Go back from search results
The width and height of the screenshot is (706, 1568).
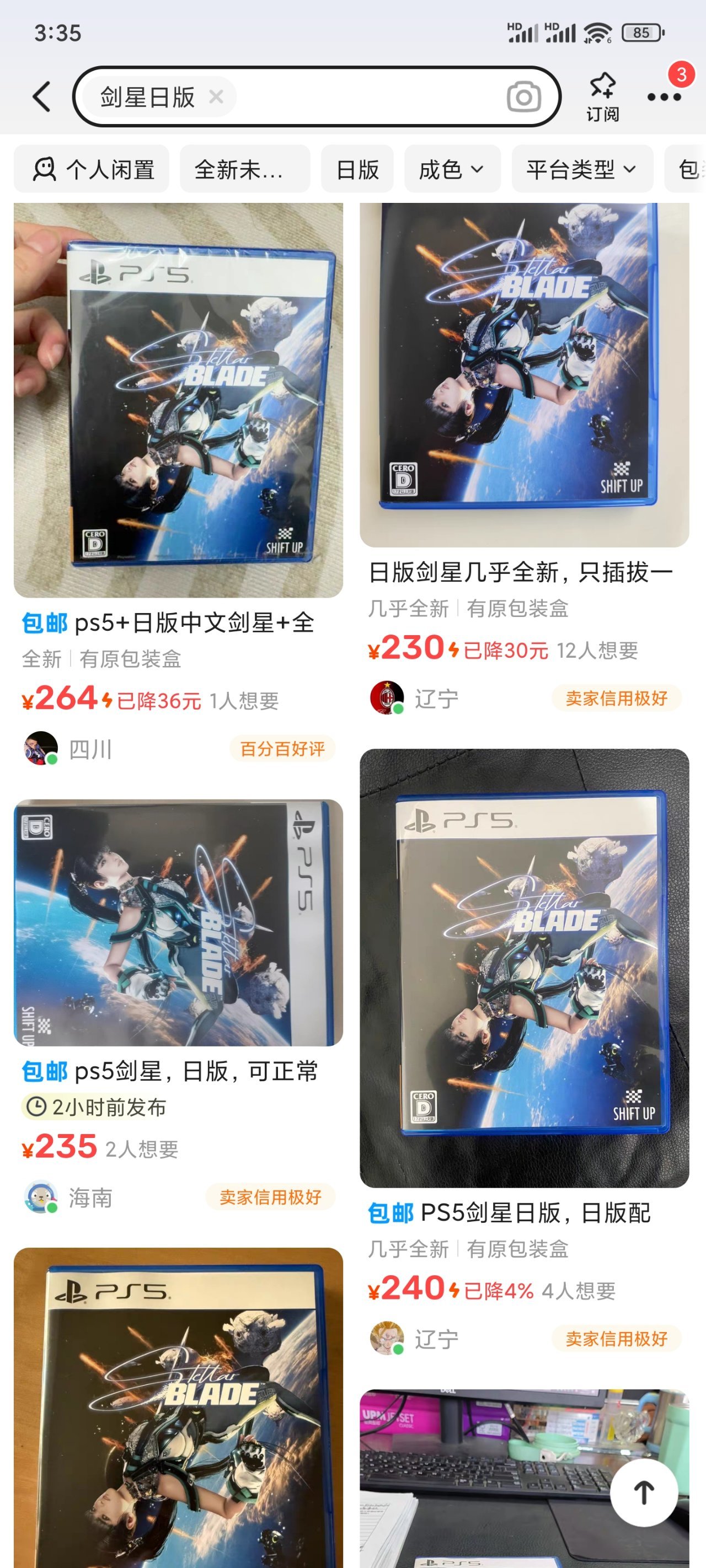point(41,97)
